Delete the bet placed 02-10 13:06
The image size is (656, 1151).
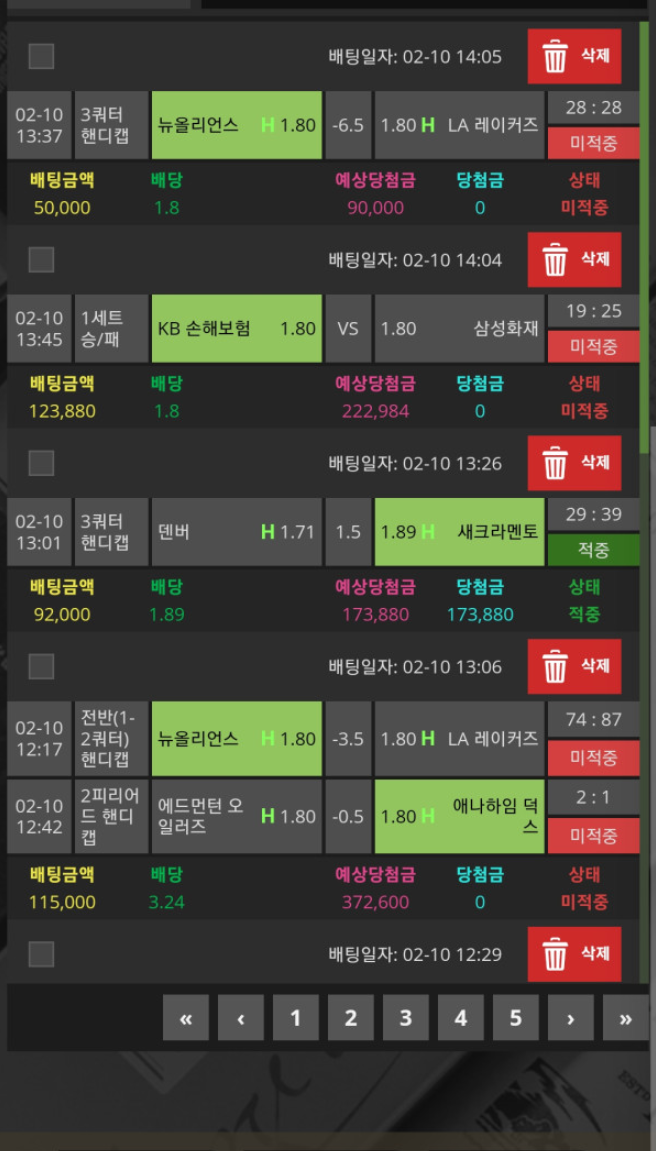pyautogui.click(x=574, y=666)
